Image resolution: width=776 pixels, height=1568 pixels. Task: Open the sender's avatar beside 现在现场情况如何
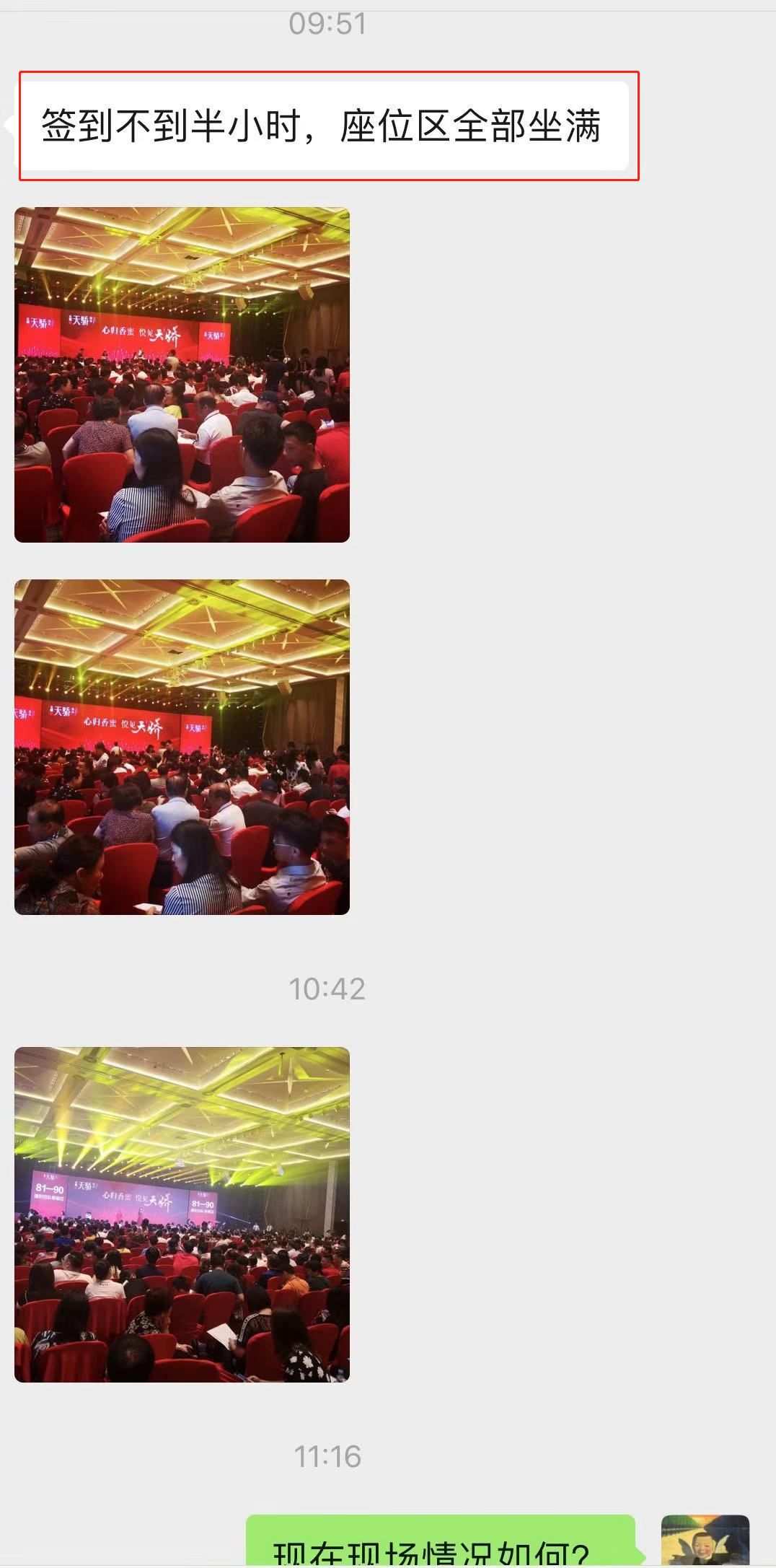click(x=705, y=1541)
